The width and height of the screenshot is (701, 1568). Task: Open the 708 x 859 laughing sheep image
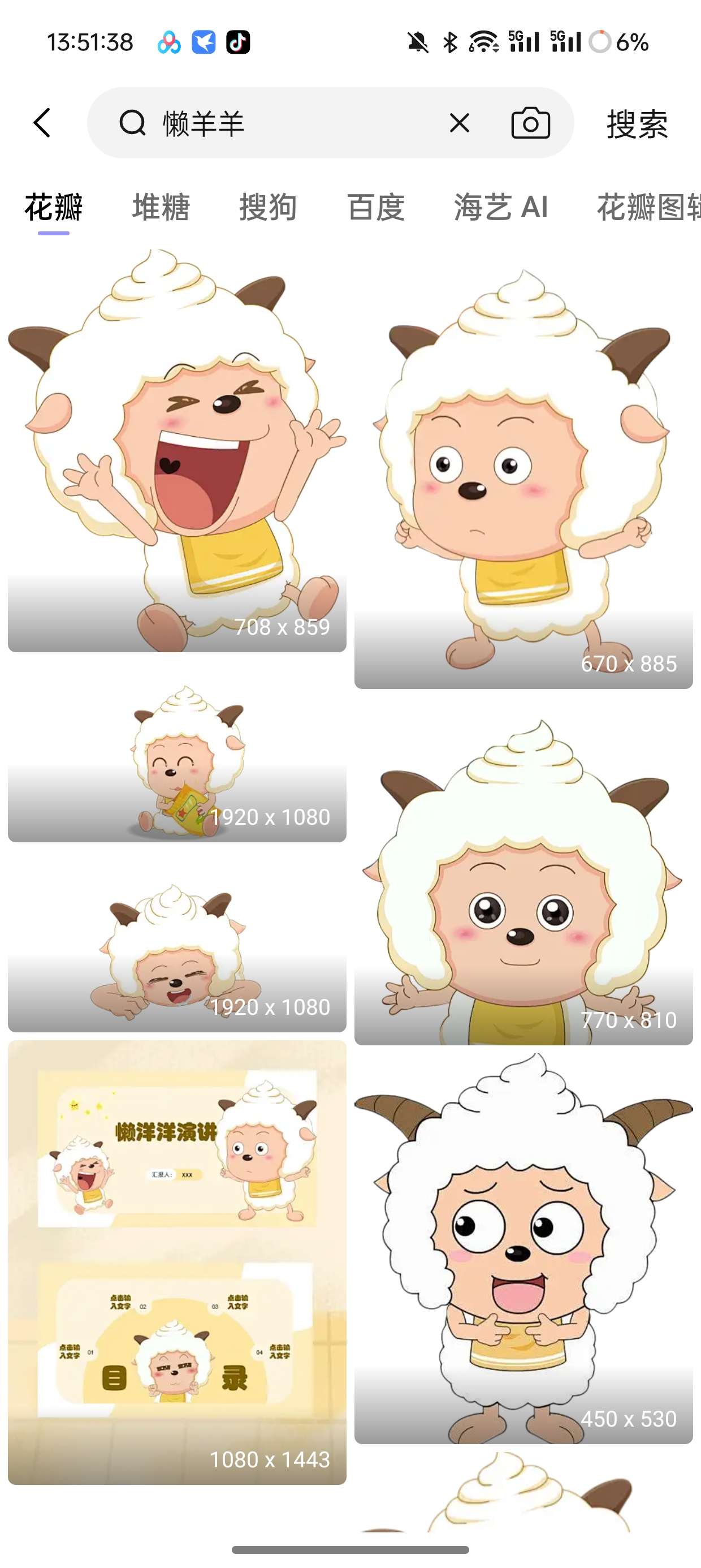click(x=176, y=450)
